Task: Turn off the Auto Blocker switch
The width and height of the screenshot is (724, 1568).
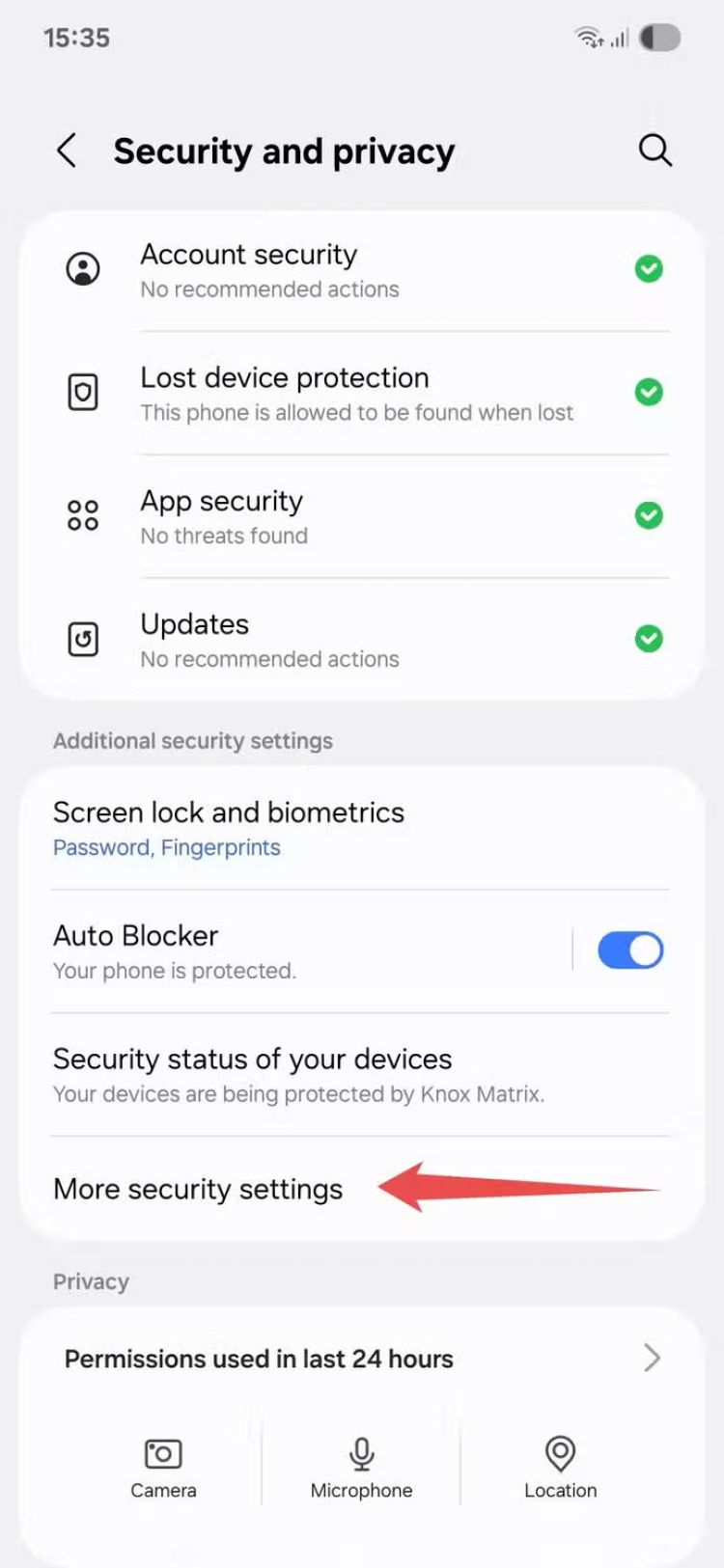Action: coord(630,950)
